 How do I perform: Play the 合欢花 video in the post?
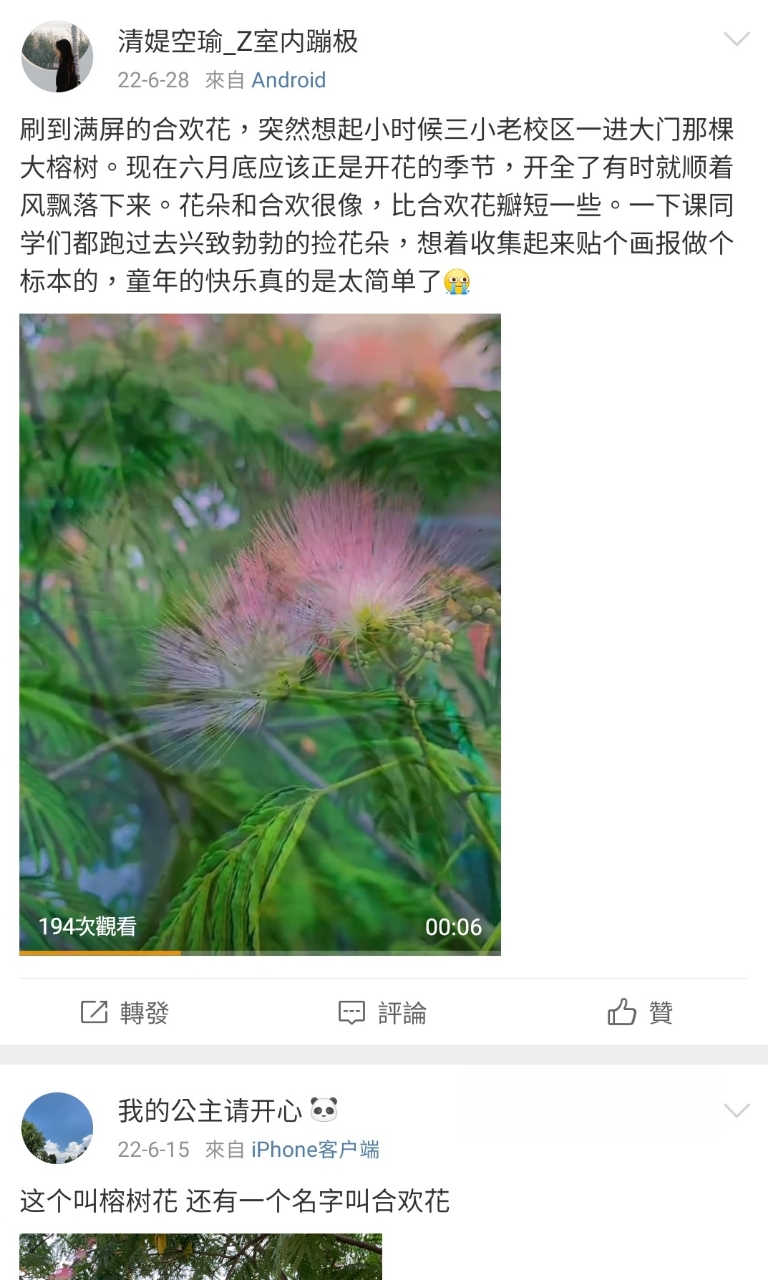(260, 634)
